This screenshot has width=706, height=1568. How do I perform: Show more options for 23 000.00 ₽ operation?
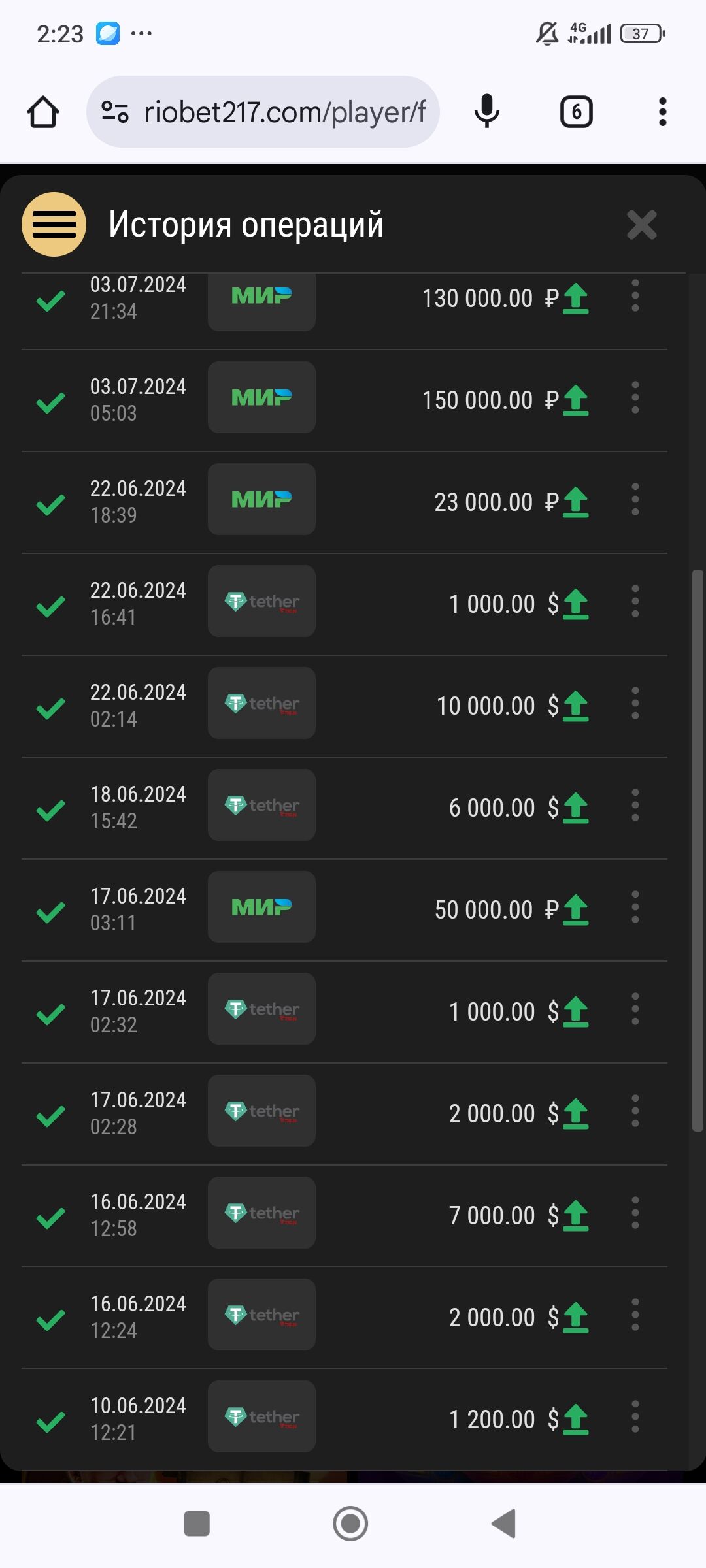(x=635, y=500)
